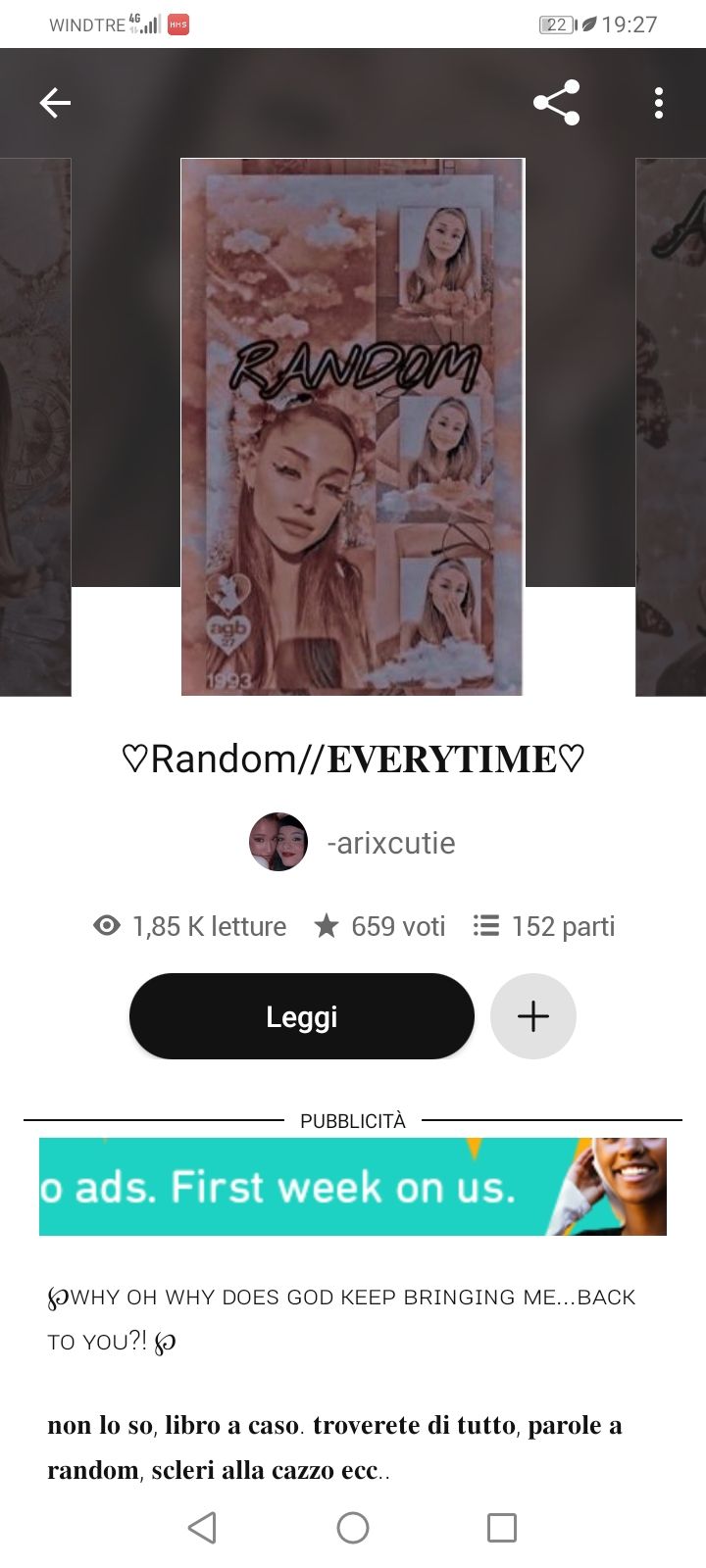Share this story

[557, 102]
